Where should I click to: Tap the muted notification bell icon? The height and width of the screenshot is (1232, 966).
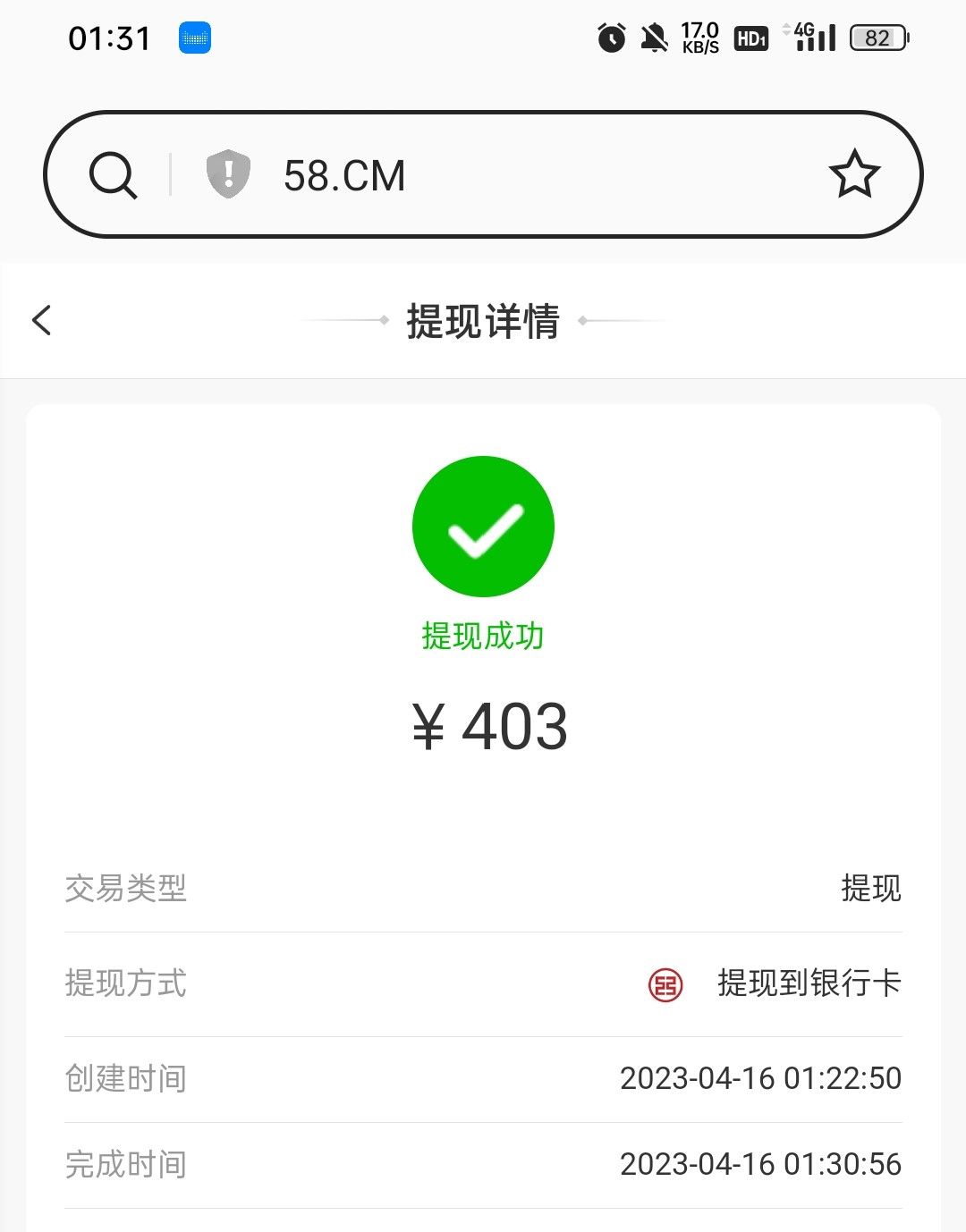(x=654, y=38)
